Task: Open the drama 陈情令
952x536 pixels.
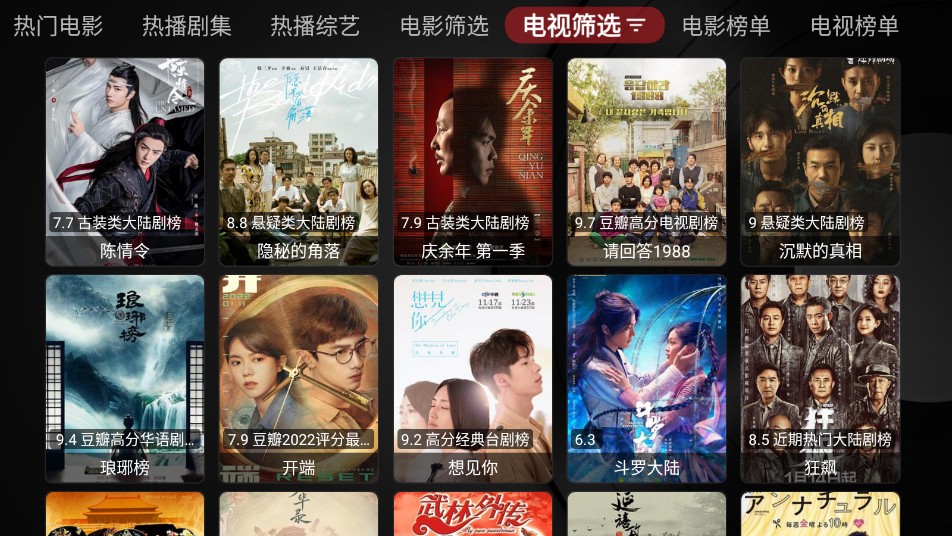Action: [x=125, y=161]
